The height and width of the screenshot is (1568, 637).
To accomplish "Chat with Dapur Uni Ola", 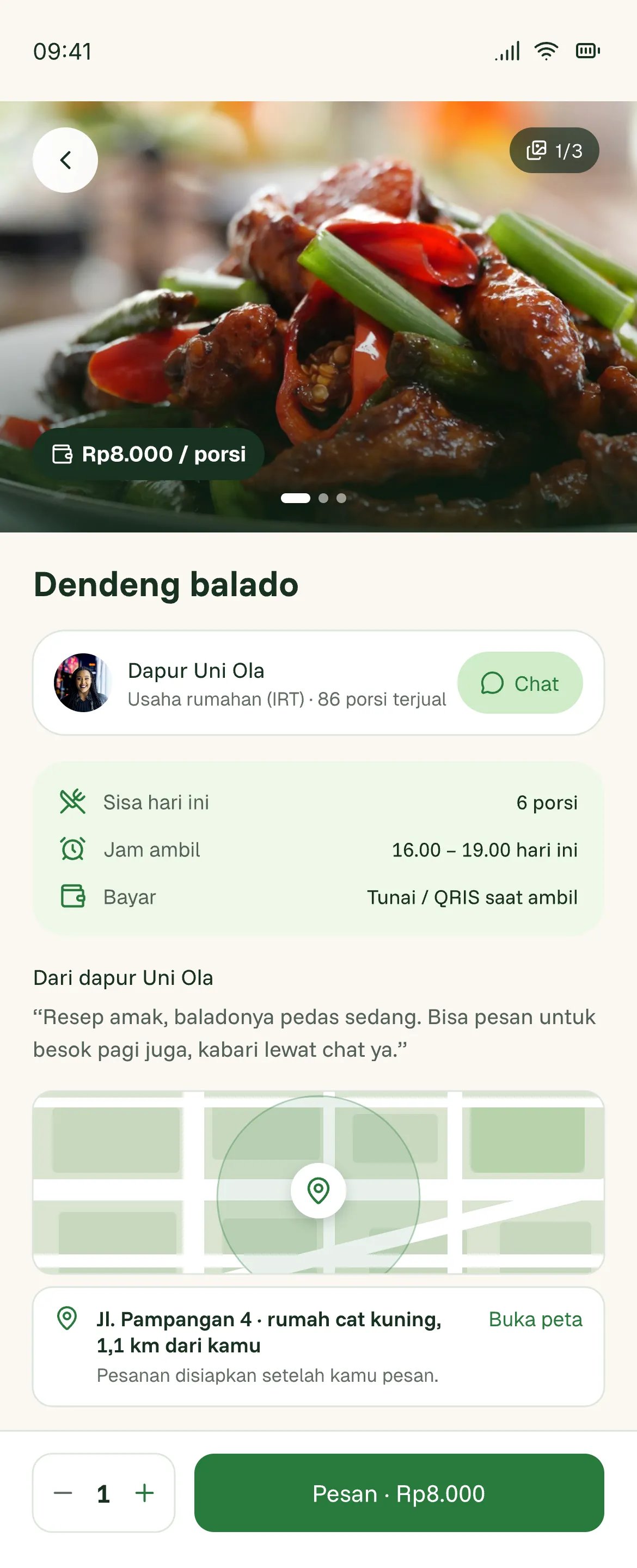I will click(520, 683).
